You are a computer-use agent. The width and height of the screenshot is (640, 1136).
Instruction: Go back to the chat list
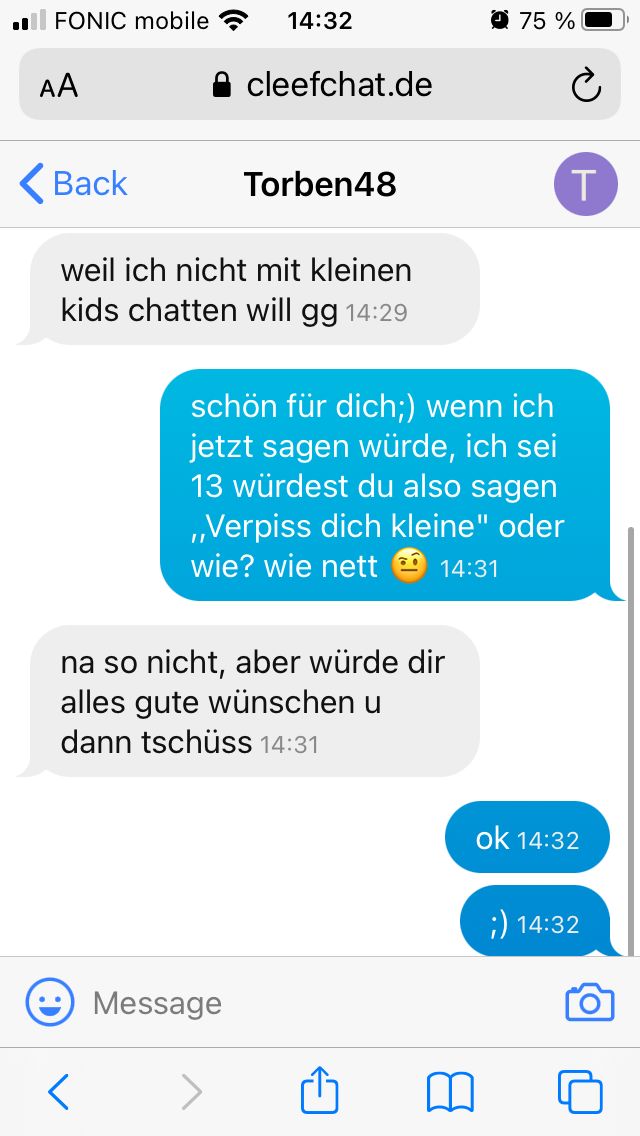pos(74,184)
